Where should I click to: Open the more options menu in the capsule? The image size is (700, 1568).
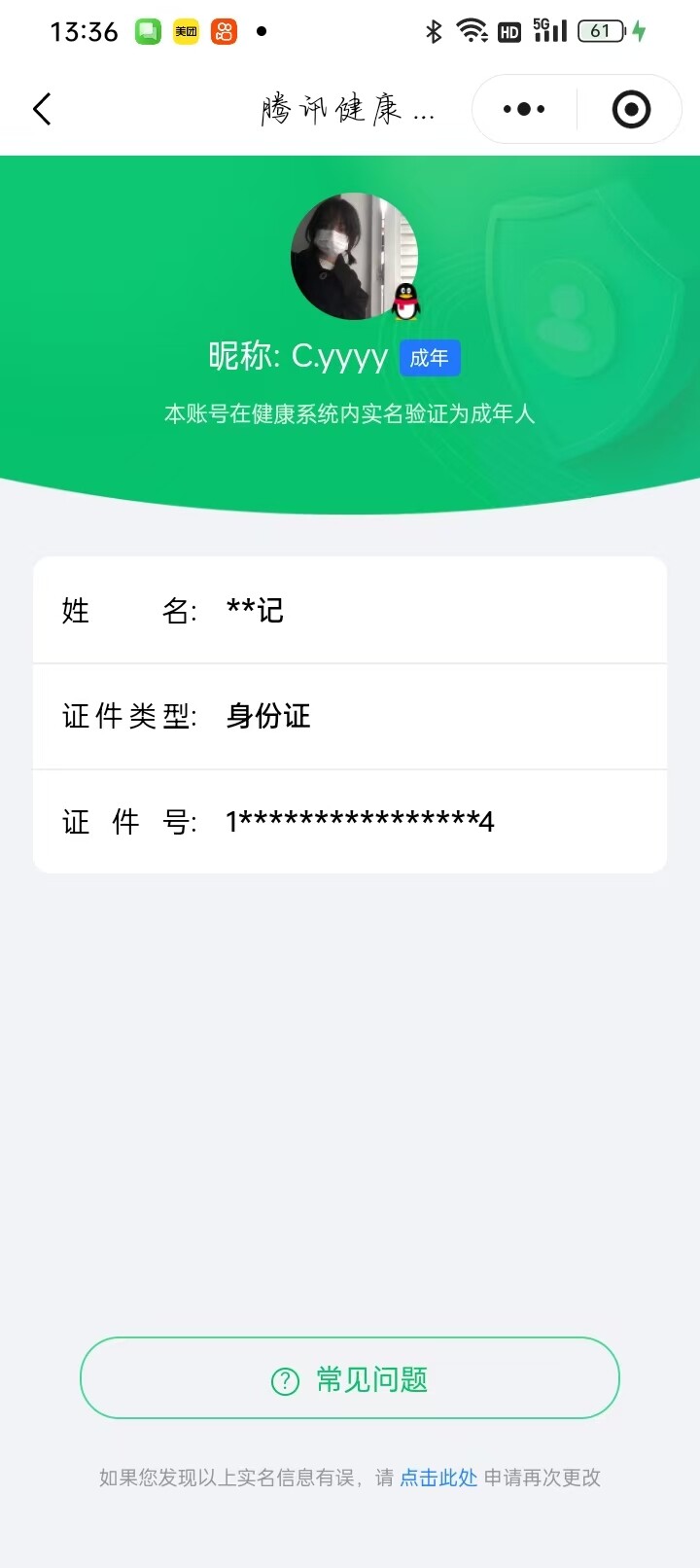tap(522, 109)
